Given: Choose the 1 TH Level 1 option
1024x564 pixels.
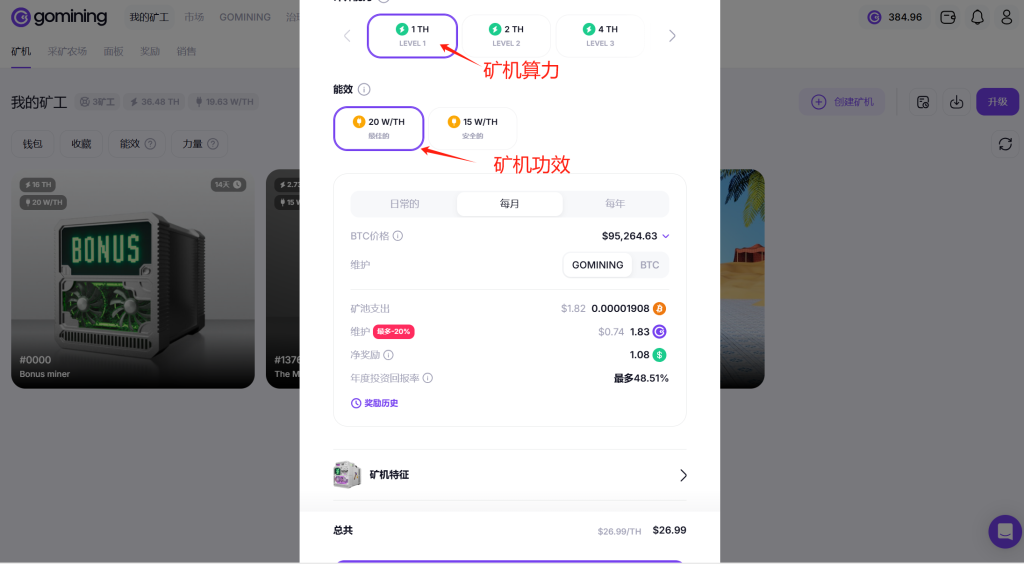Looking at the screenshot, I should coord(412,35).
